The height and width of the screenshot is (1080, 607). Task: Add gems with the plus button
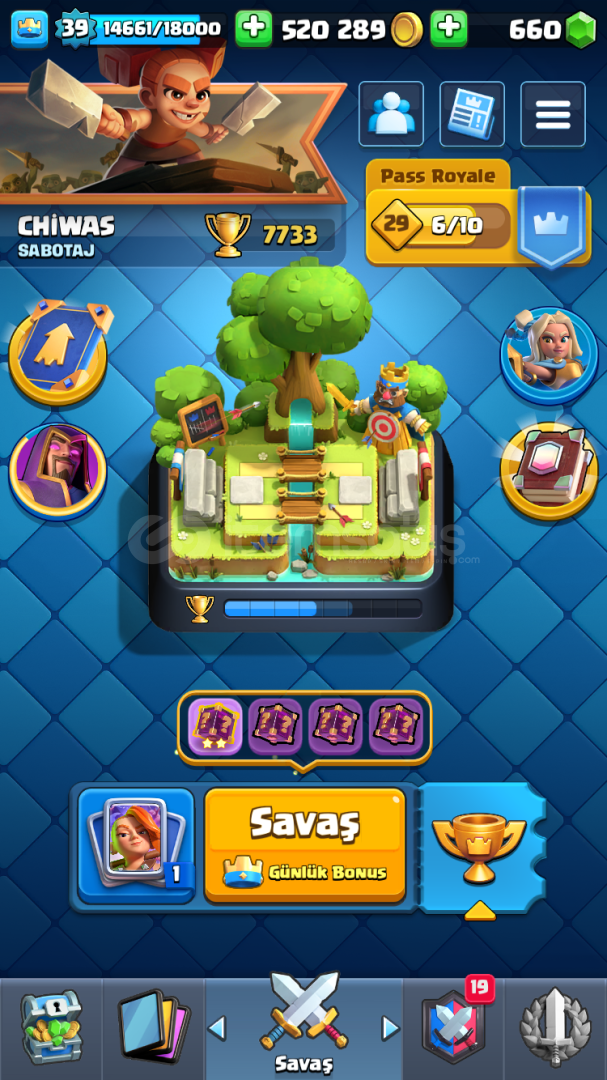(449, 29)
